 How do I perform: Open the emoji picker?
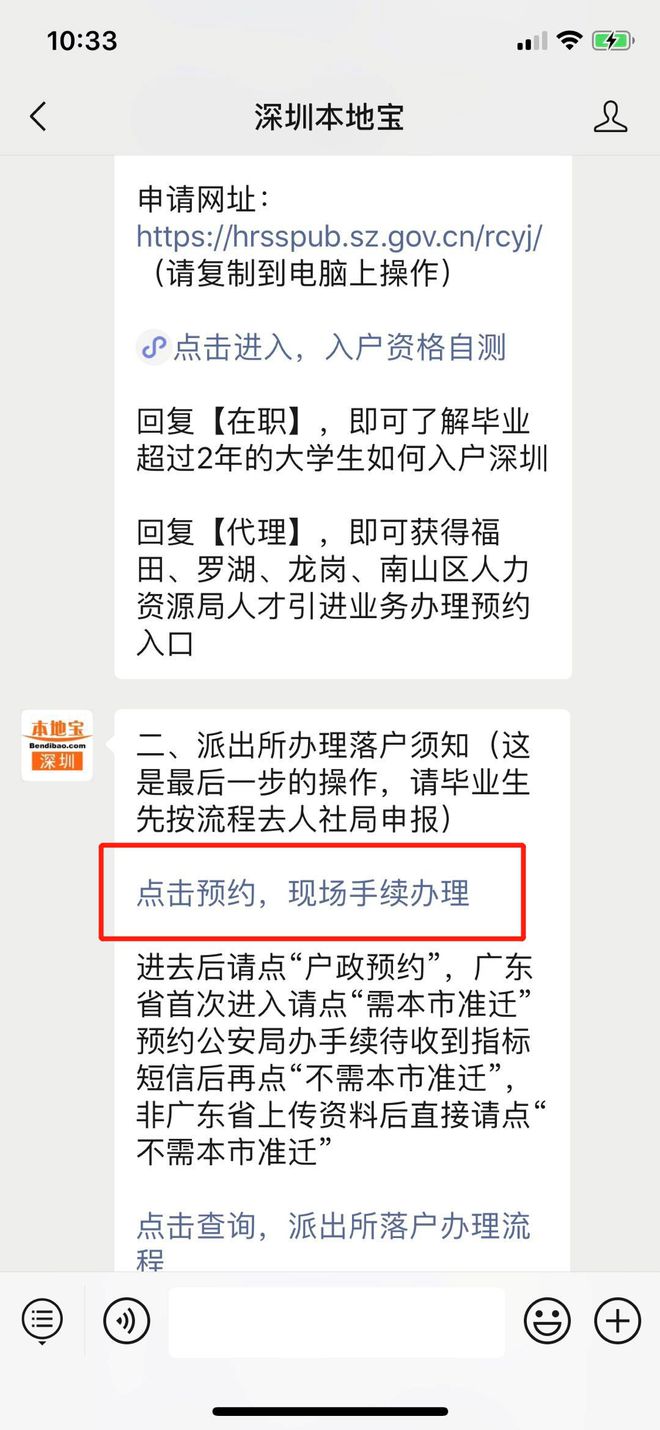(x=547, y=1321)
